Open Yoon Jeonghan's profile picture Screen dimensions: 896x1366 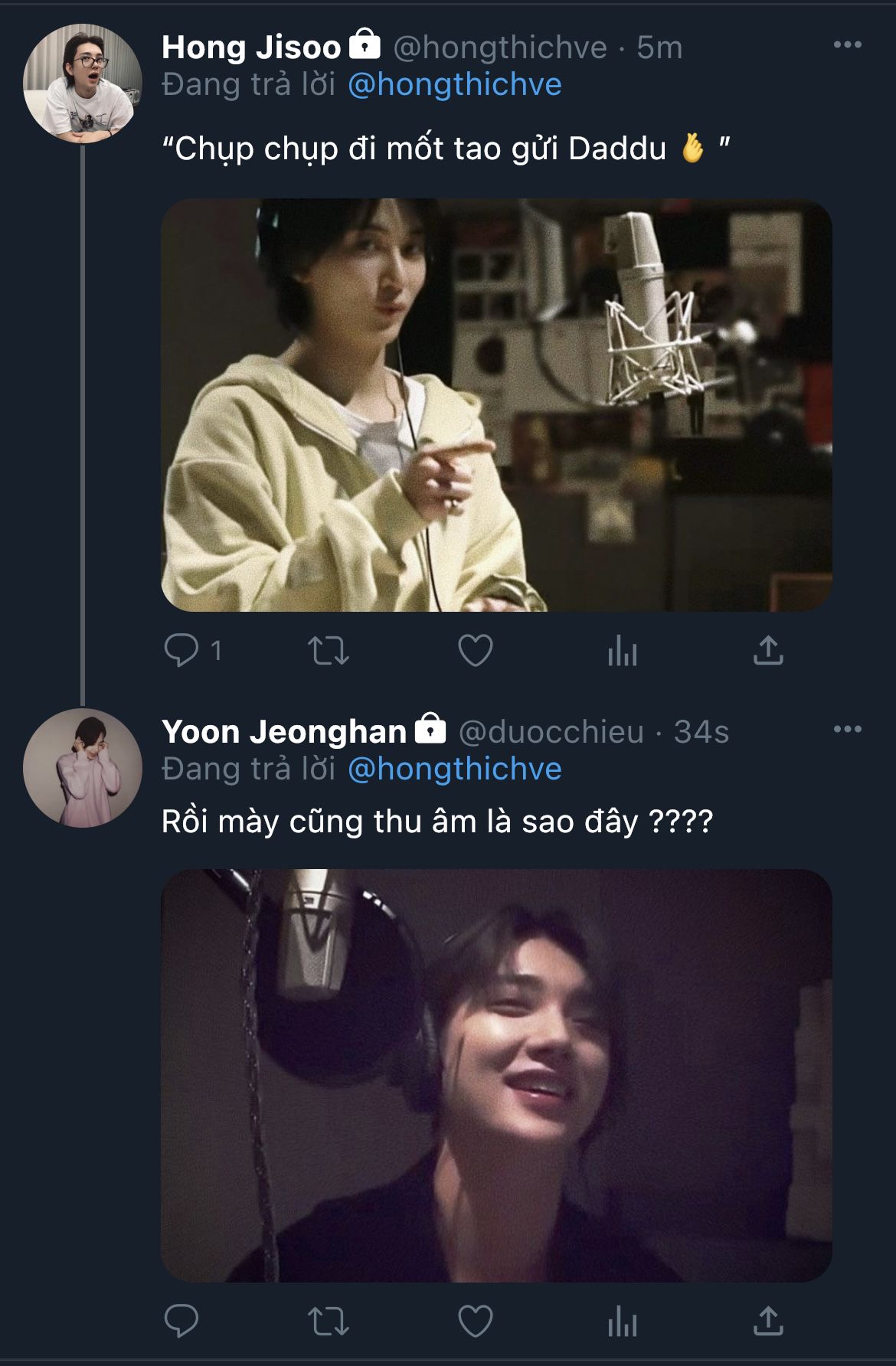coord(83,768)
